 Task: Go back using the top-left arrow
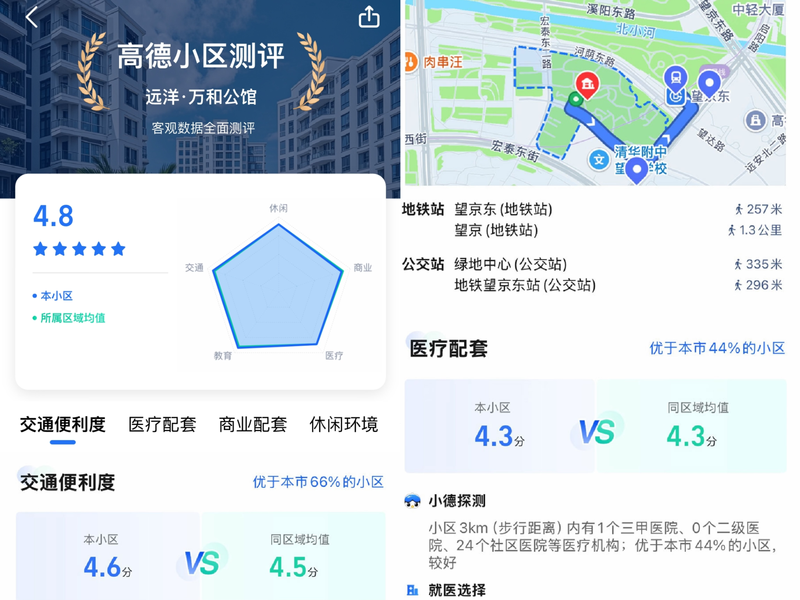(32, 17)
